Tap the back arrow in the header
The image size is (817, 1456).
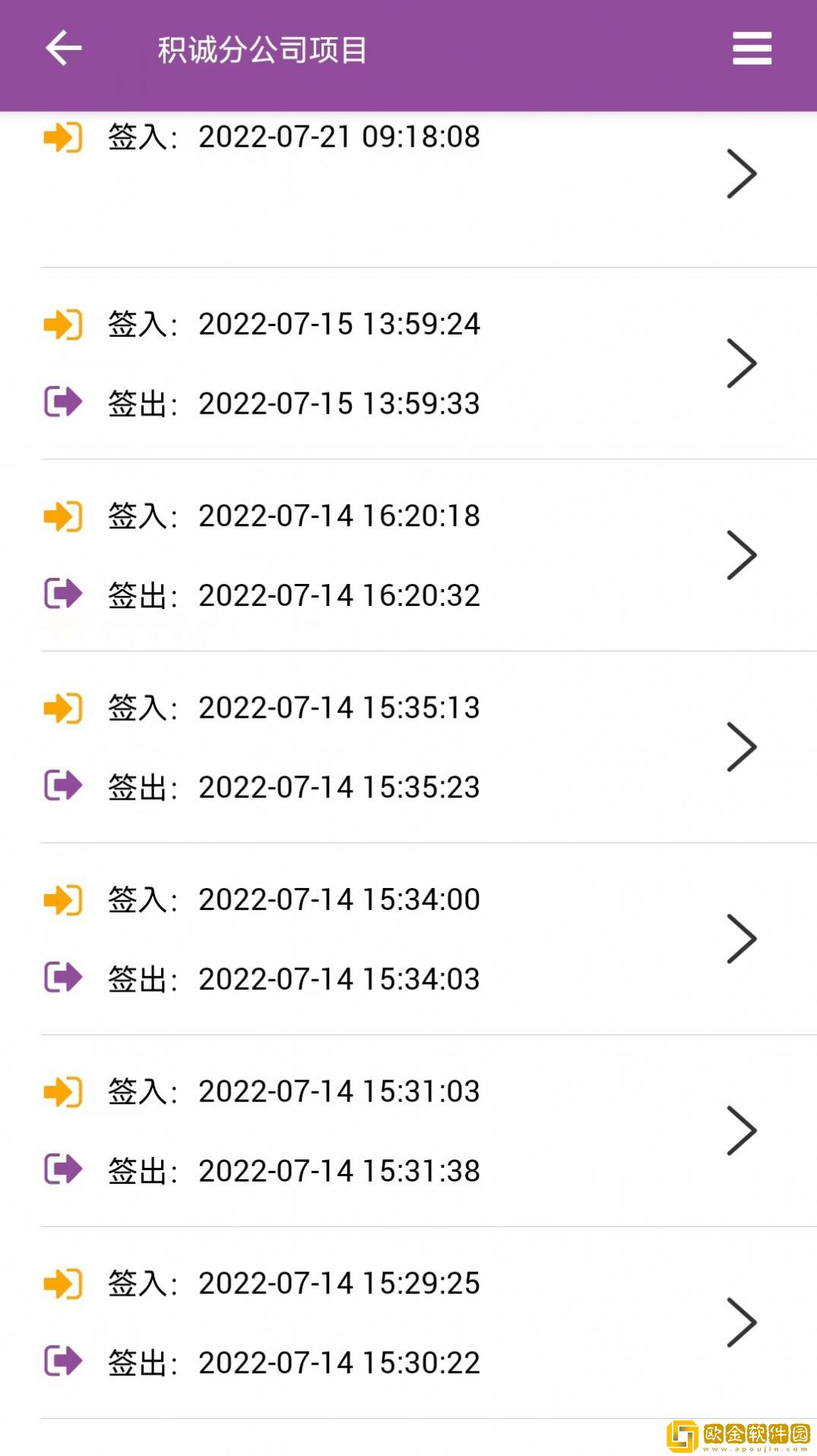tap(62, 48)
